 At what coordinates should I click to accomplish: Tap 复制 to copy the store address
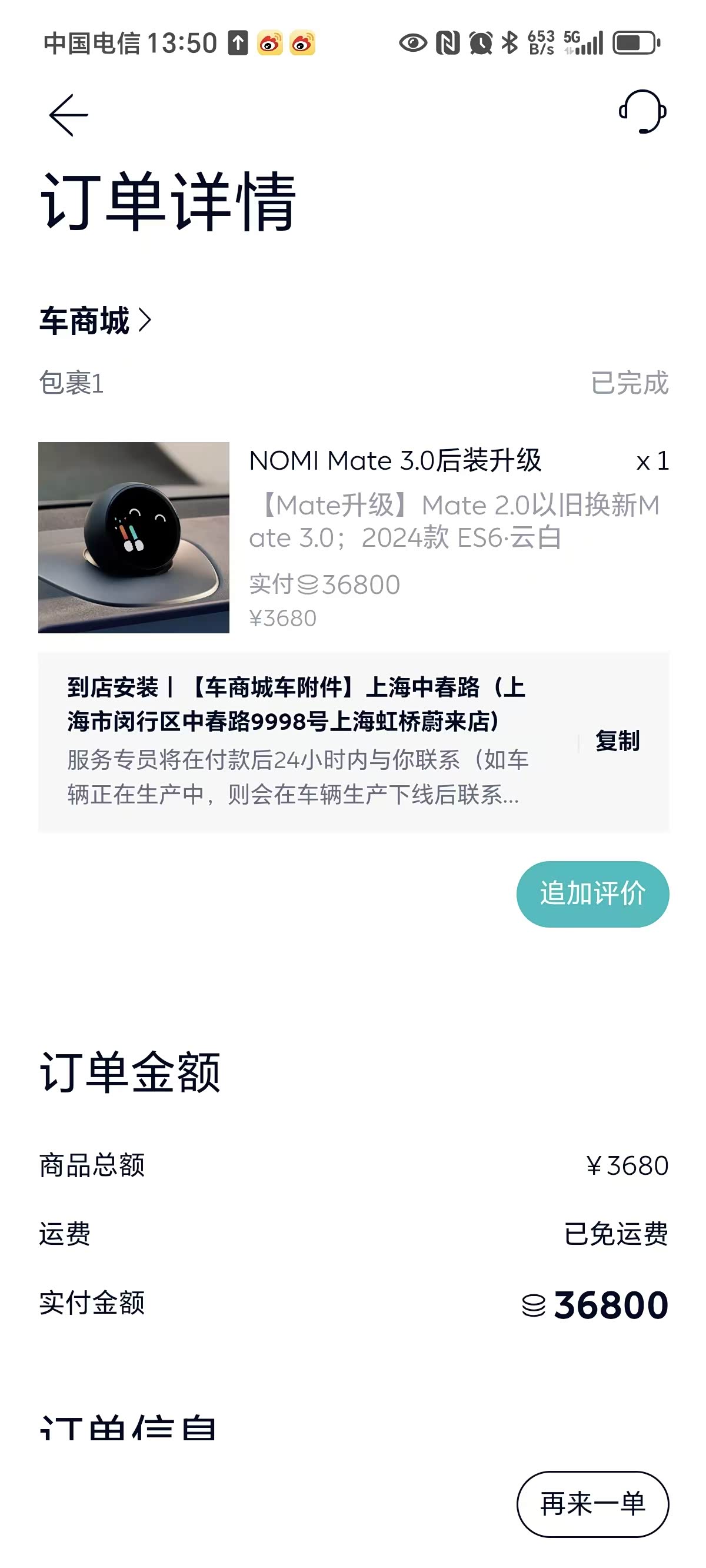coord(617,740)
